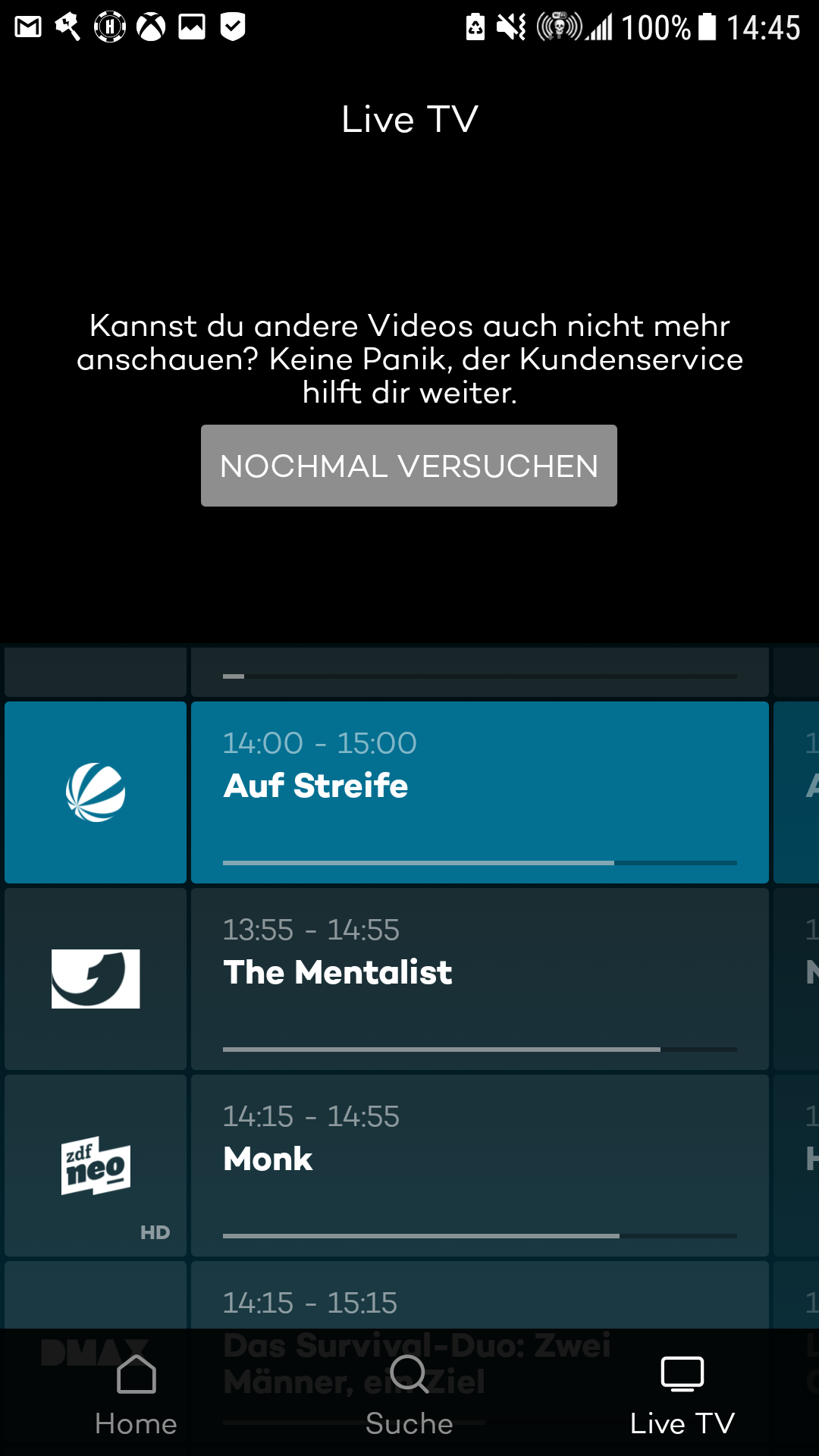Go to the Home tab
This screenshot has width=819, height=1456.
click(x=136, y=1395)
